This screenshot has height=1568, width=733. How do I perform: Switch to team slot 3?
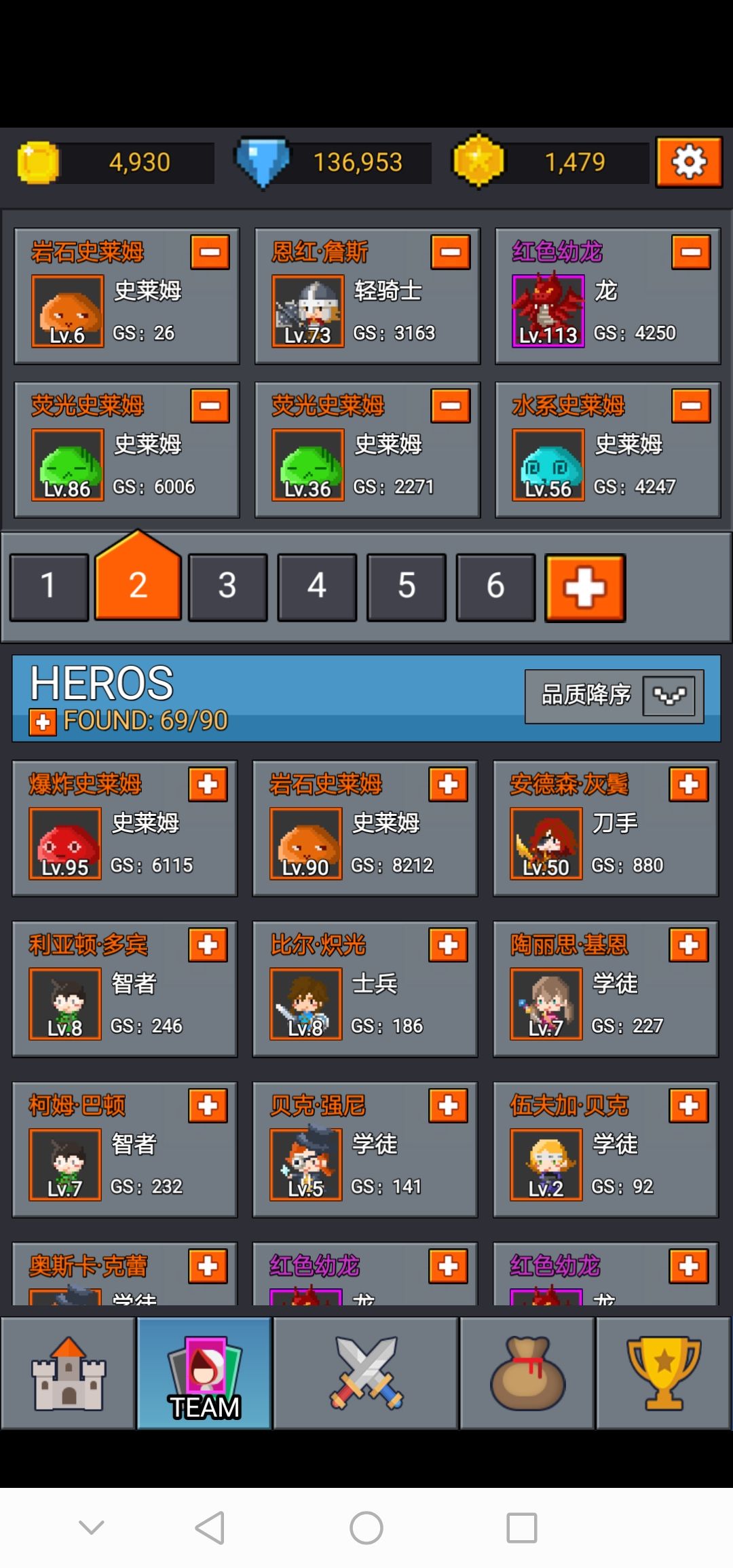[227, 586]
